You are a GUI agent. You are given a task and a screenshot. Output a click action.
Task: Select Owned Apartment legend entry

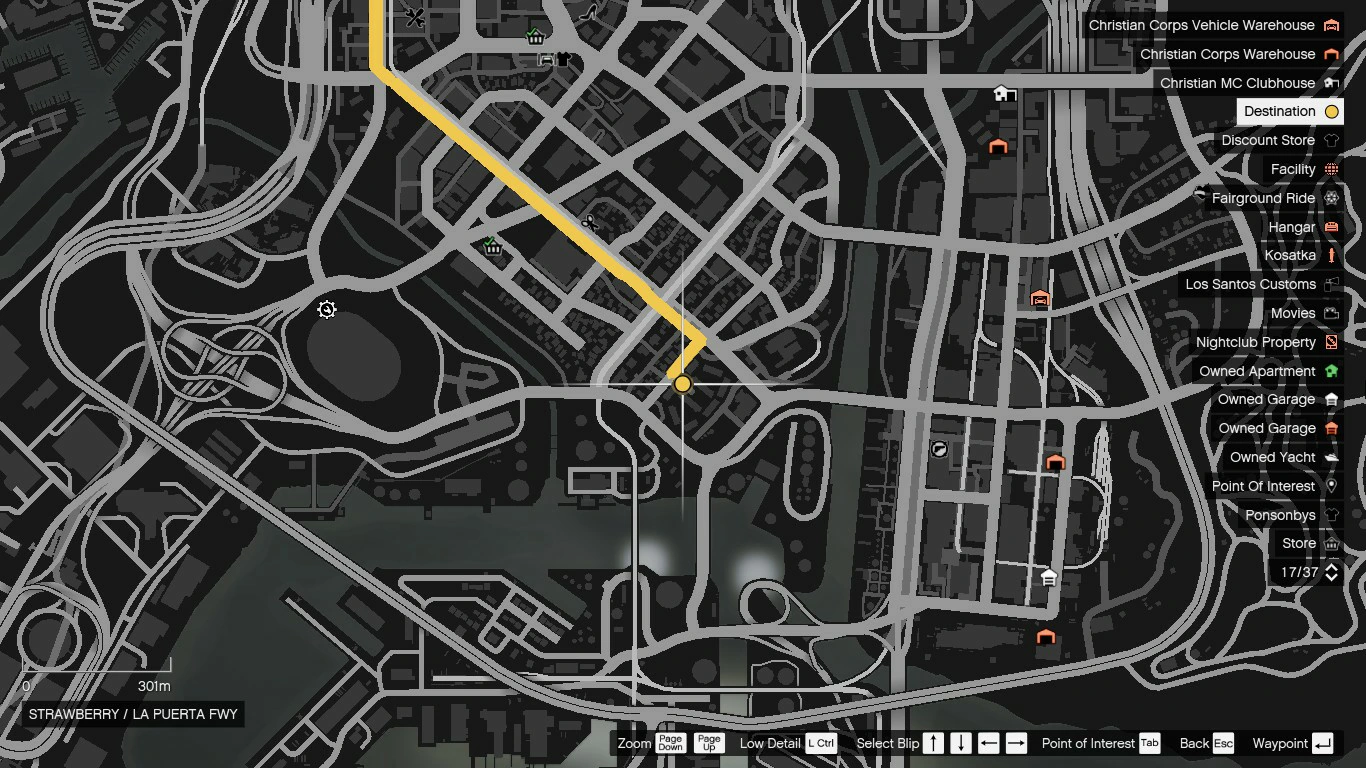[1268, 371]
